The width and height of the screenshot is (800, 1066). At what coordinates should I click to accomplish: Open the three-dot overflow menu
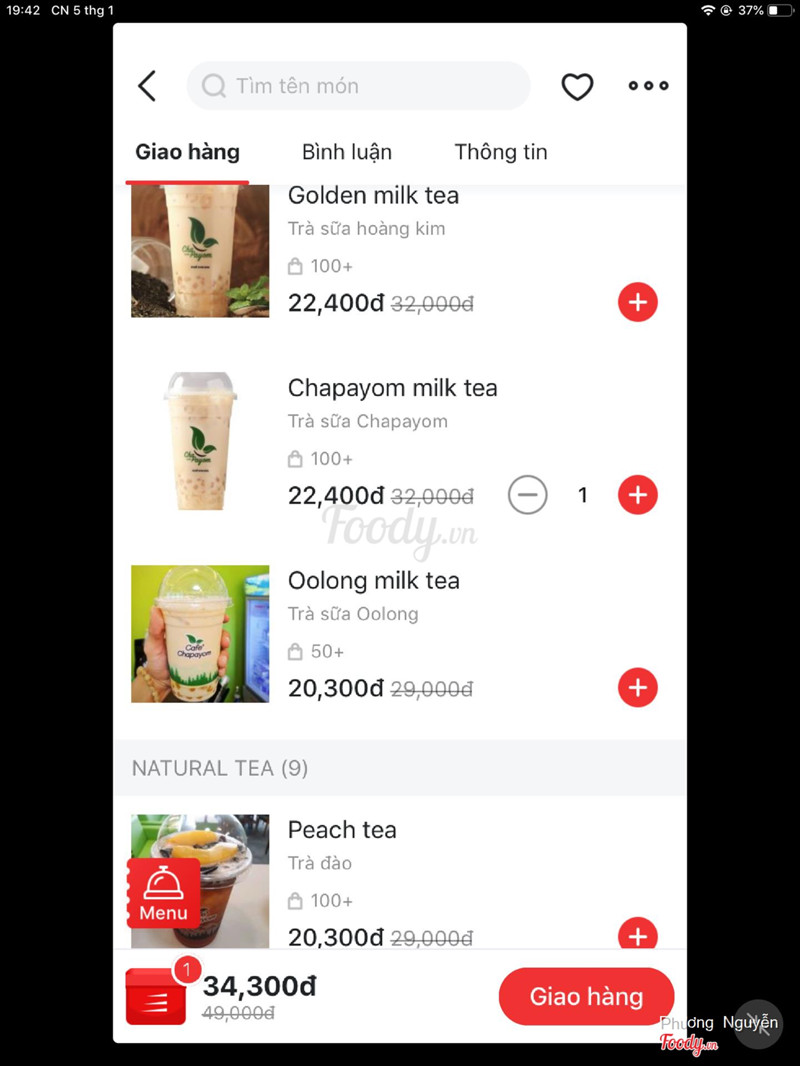[x=648, y=86]
